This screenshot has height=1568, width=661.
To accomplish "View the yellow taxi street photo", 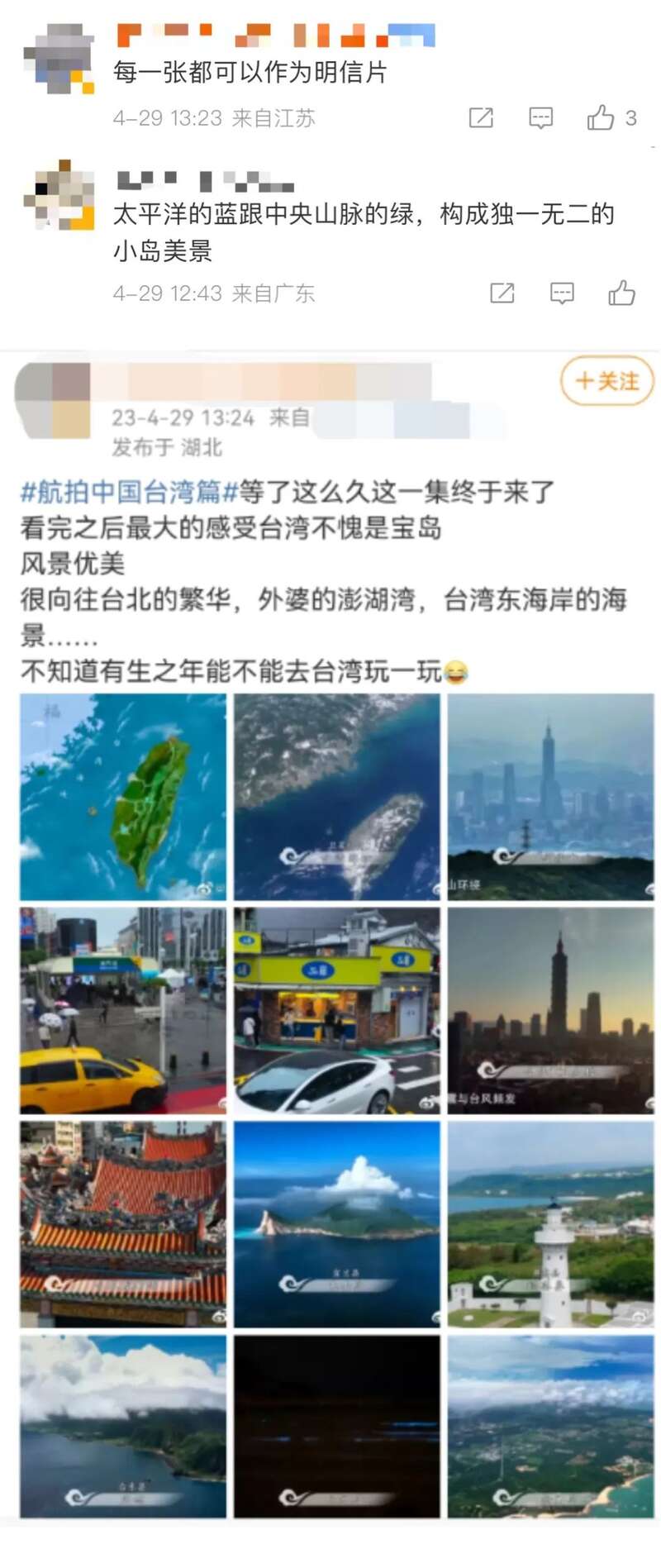I will 123,1010.
